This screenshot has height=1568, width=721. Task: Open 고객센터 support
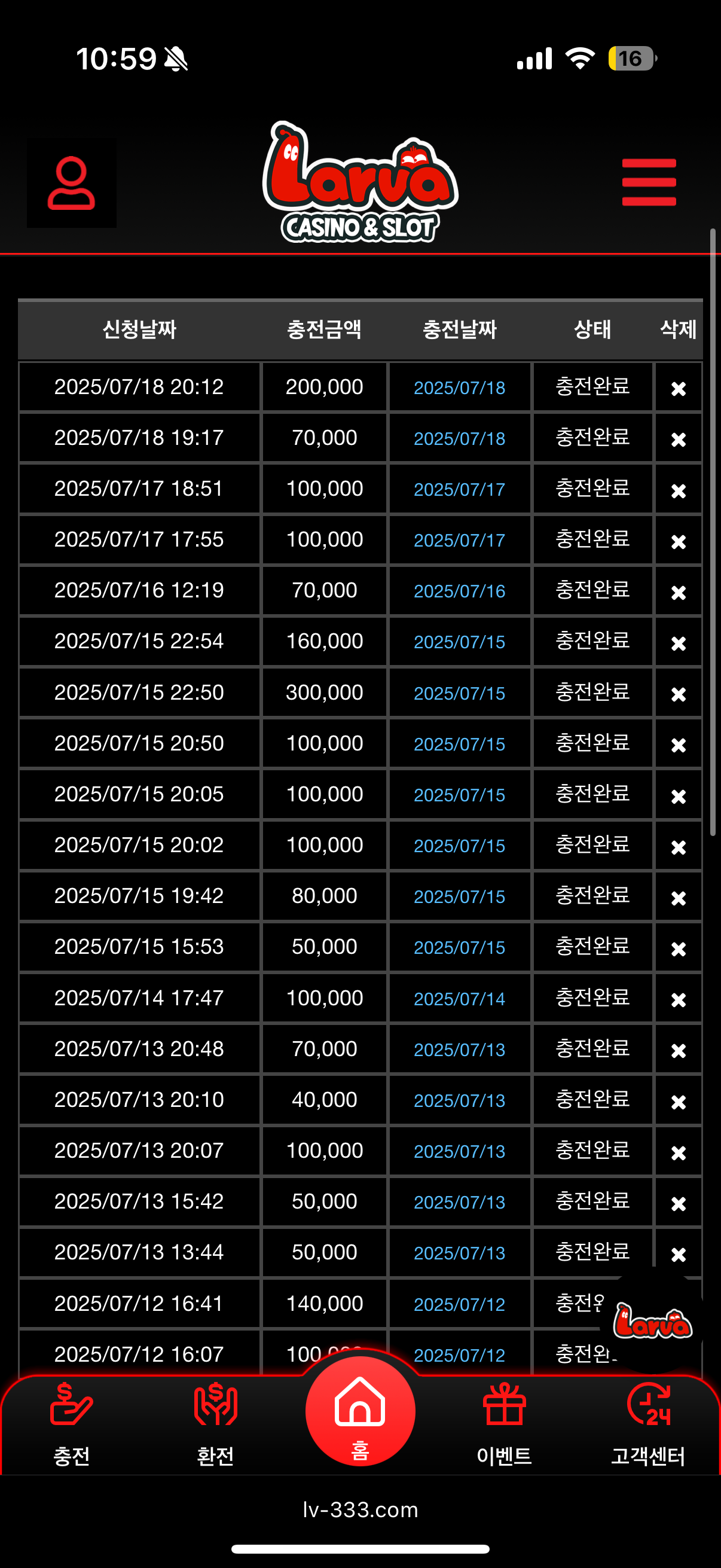point(648,1423)
